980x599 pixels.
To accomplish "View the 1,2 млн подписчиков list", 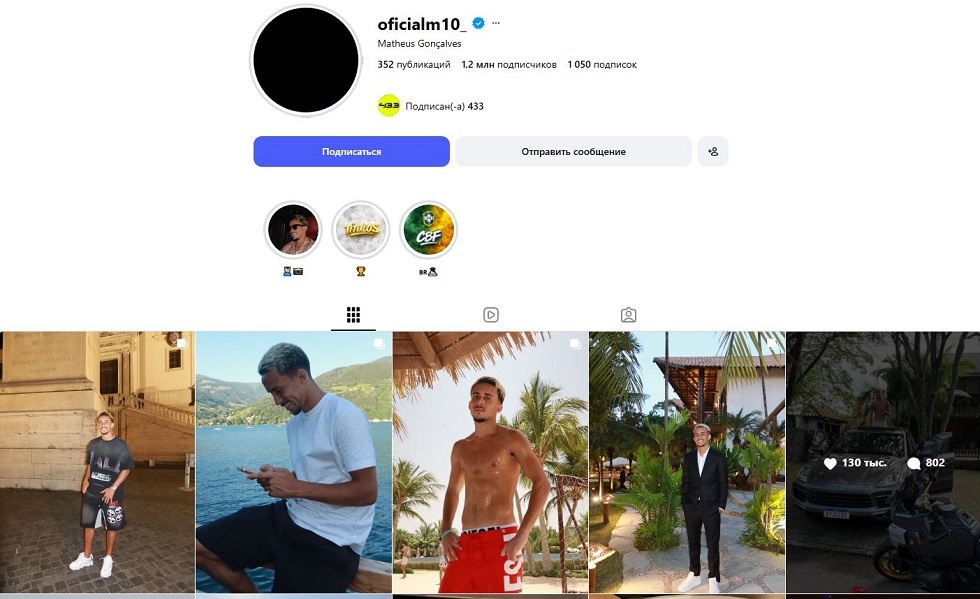I will click(x=509, y=64).
